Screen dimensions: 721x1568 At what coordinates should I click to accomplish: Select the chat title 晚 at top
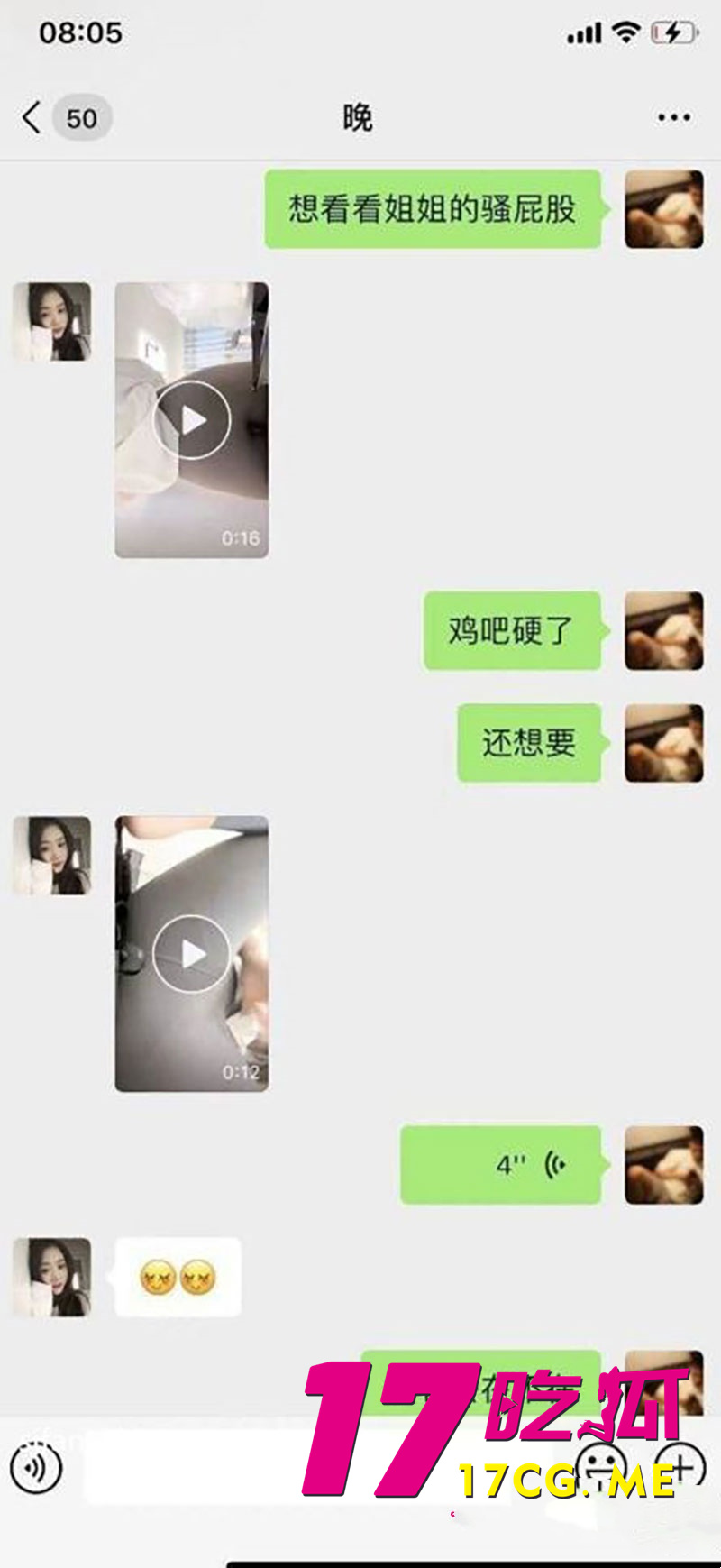pyautogui.click(x=358, y=117)
